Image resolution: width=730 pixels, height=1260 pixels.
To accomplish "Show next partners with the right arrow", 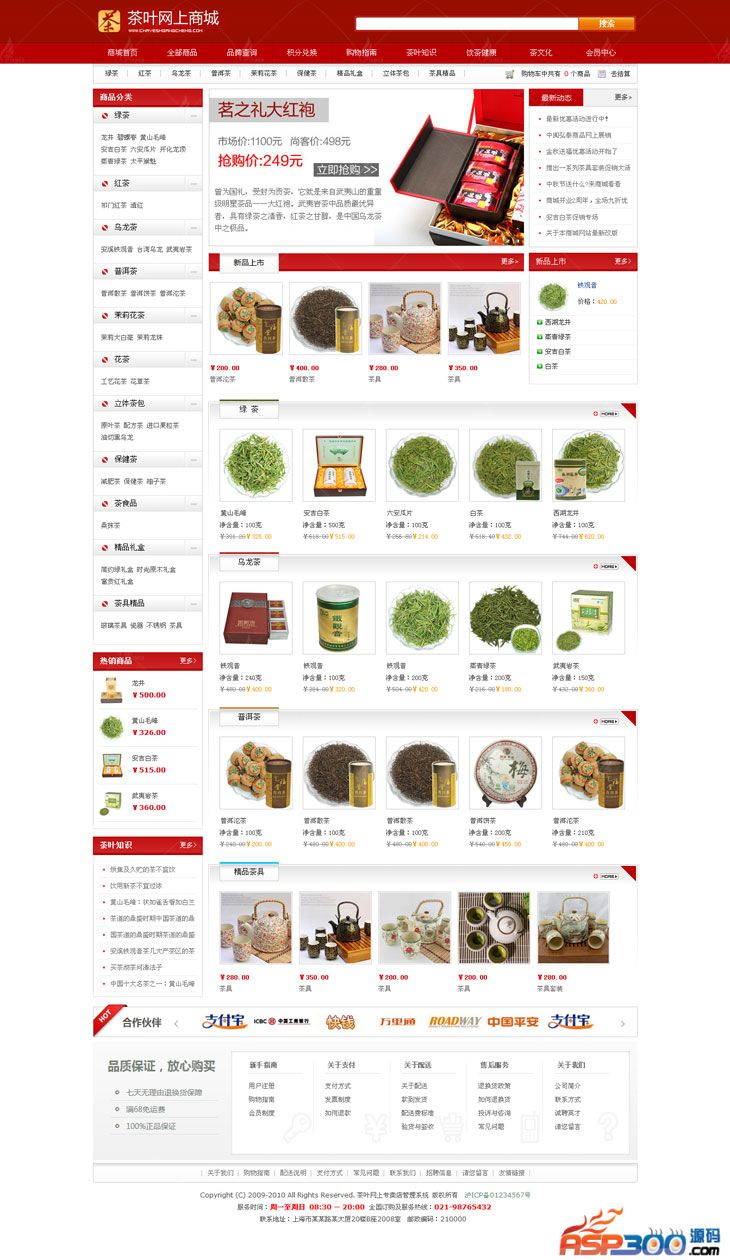I will pyautogui.click(x=623, y=1023).
